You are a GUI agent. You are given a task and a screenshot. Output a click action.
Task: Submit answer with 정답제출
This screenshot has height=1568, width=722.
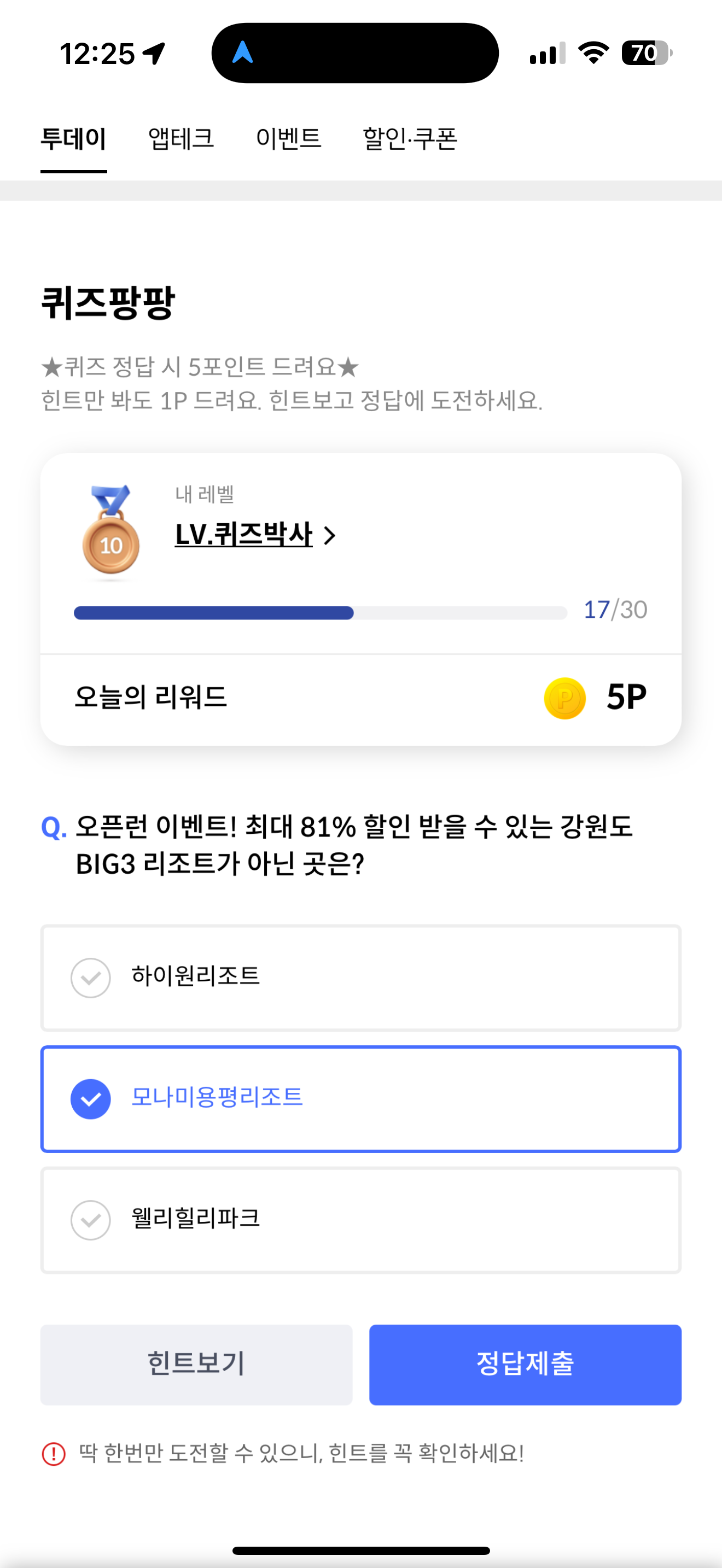[525, 1364]
